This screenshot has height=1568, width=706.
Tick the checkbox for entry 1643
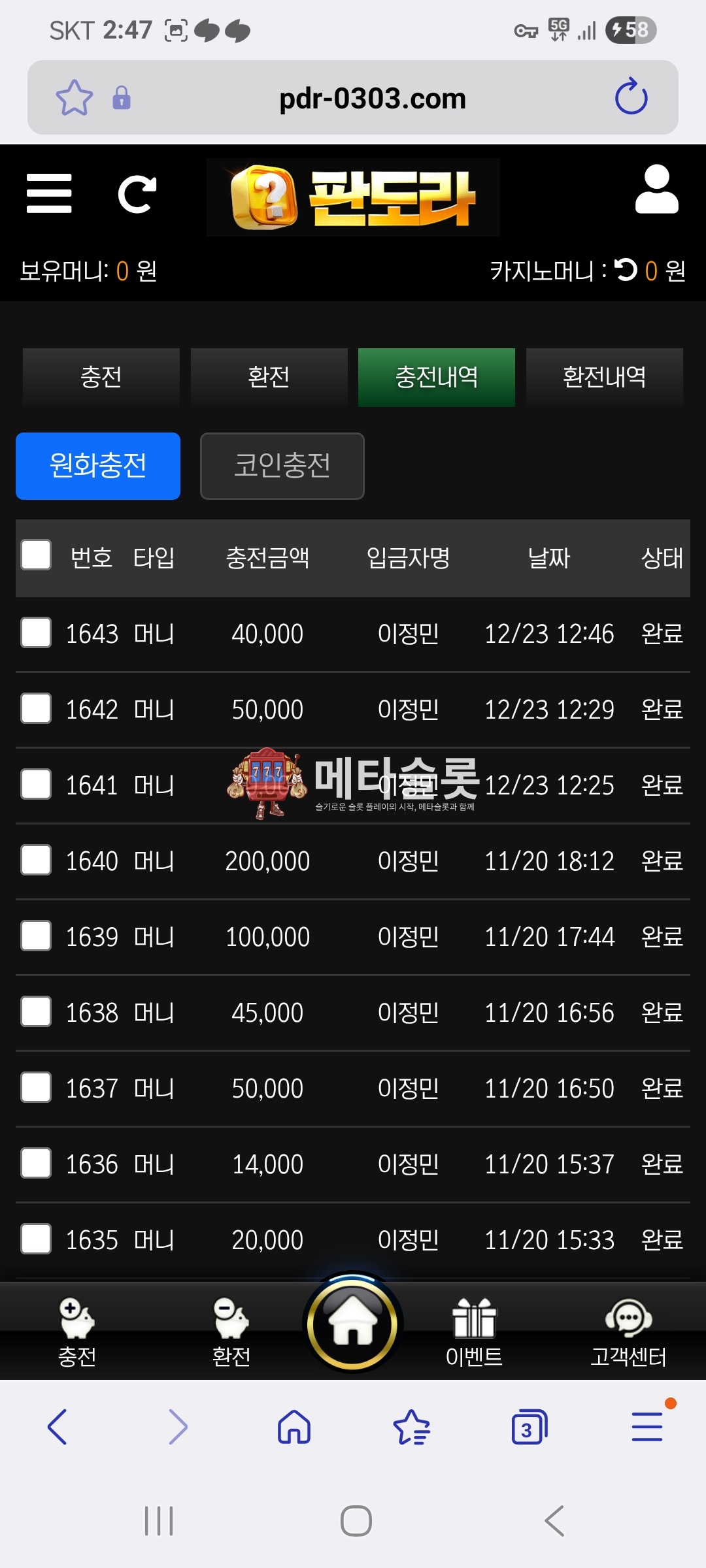36,632
